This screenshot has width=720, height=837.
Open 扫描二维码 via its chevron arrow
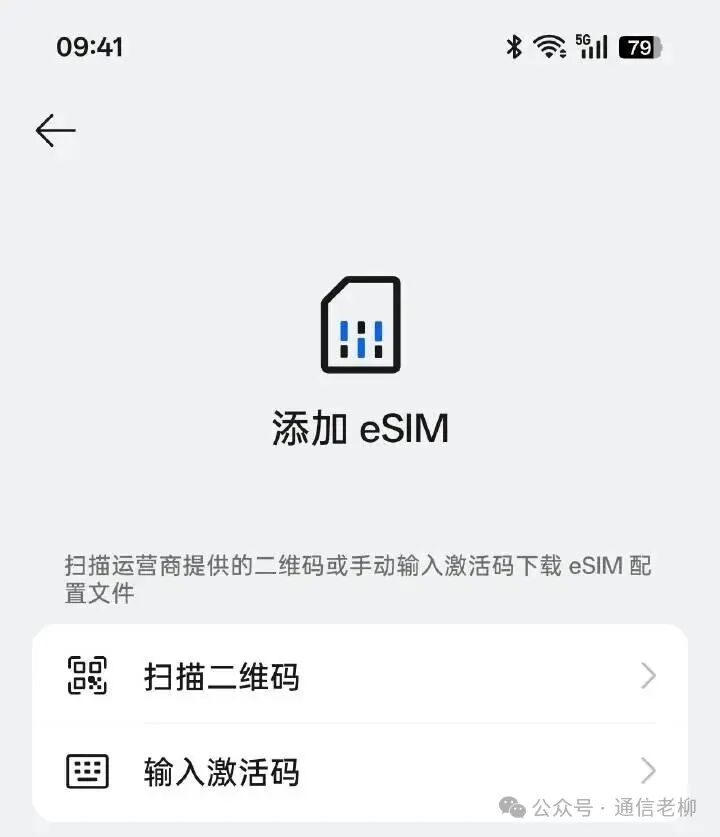click(x=648, y=676)
